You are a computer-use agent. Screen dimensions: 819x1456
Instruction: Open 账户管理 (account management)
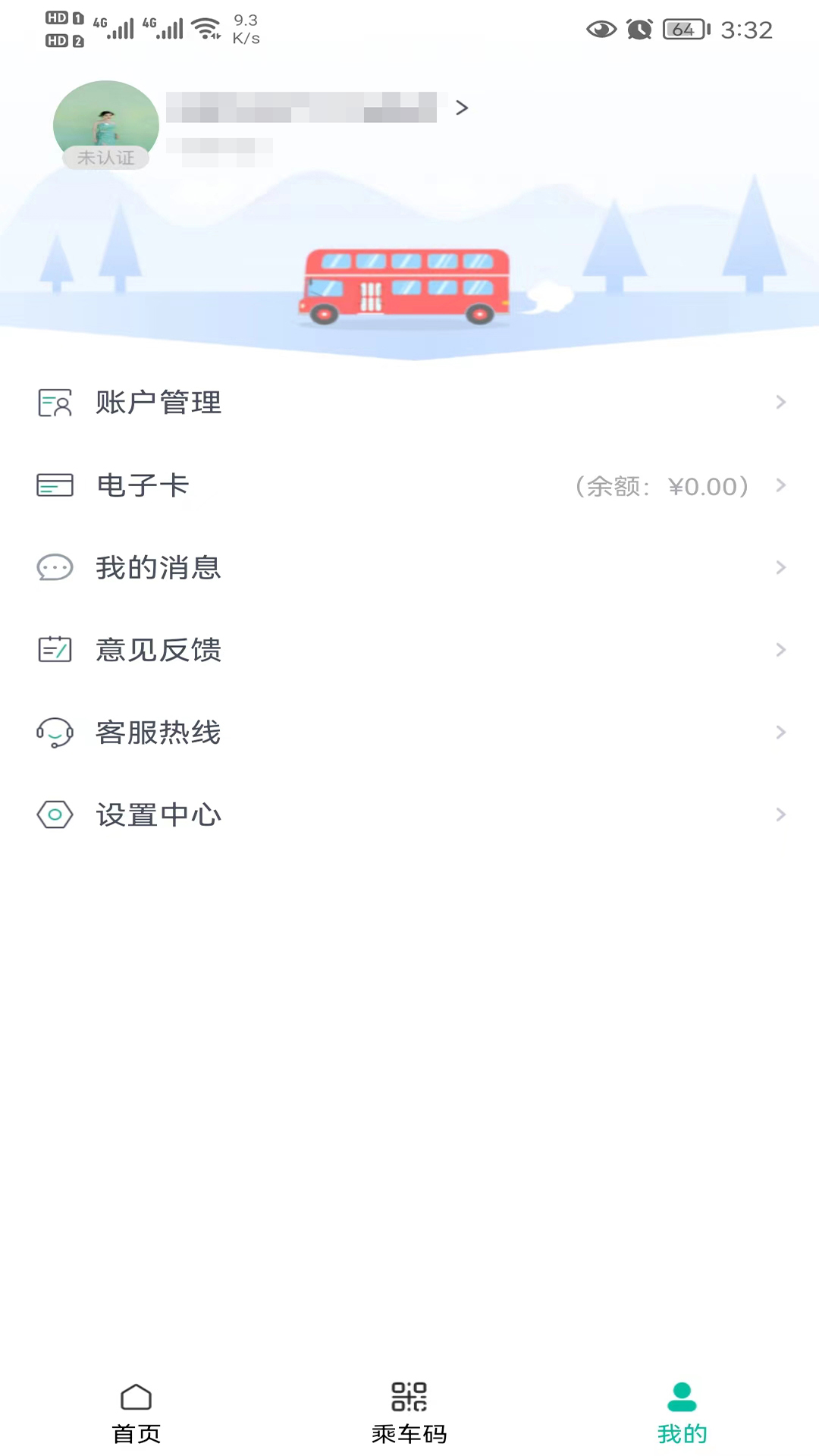(158, 403)
